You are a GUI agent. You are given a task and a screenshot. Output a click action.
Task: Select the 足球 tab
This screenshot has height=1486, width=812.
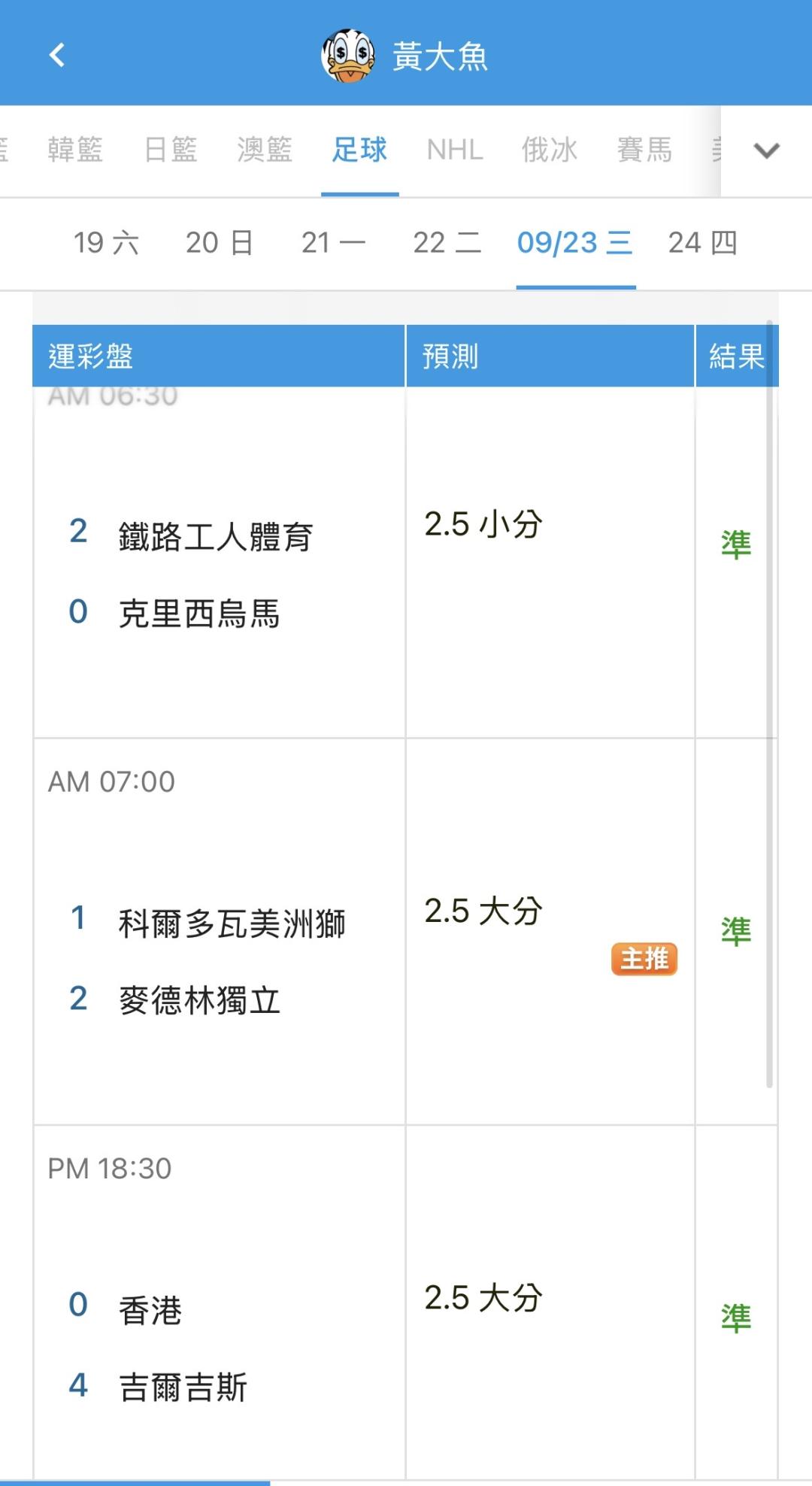(x=359, y=150)
